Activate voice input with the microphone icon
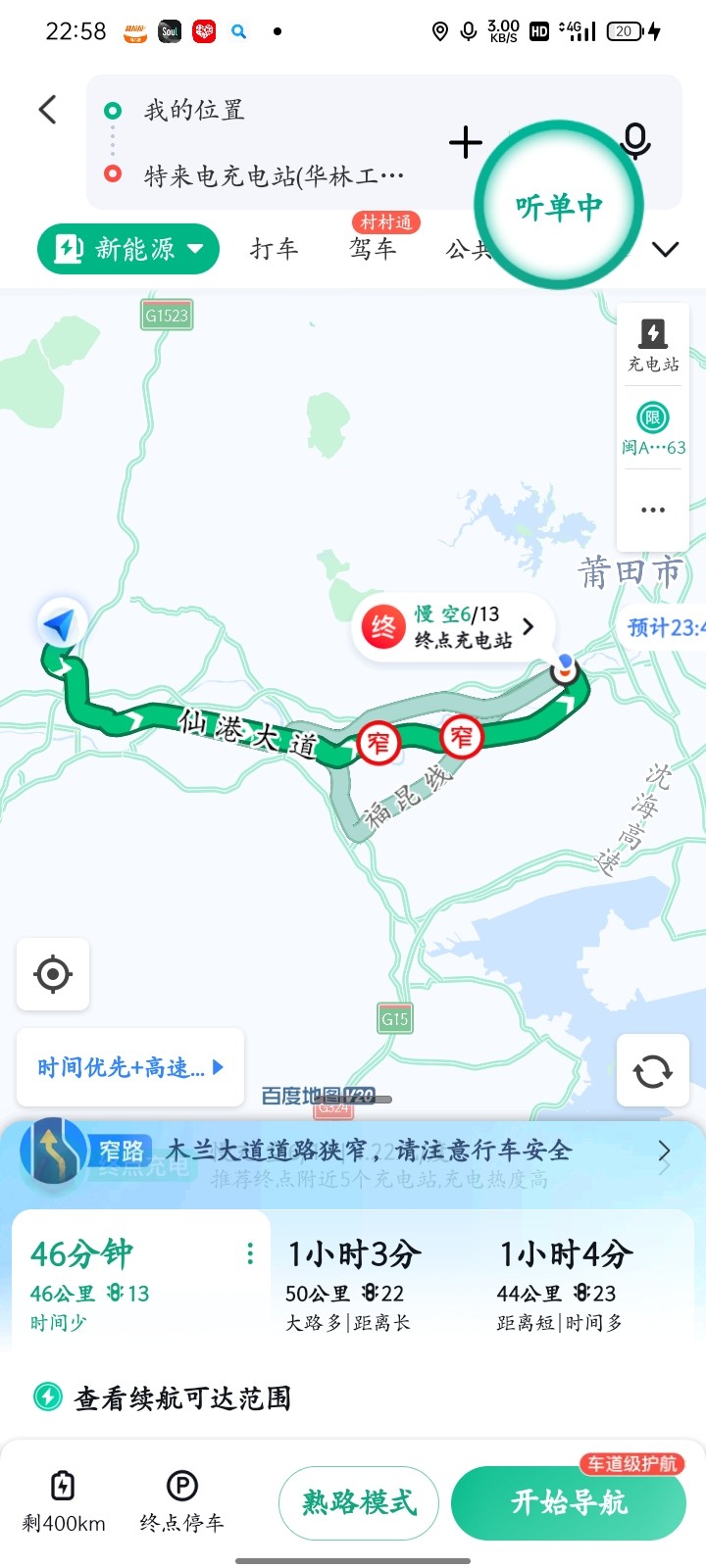706x1568 pixels. tap(635, 140)
